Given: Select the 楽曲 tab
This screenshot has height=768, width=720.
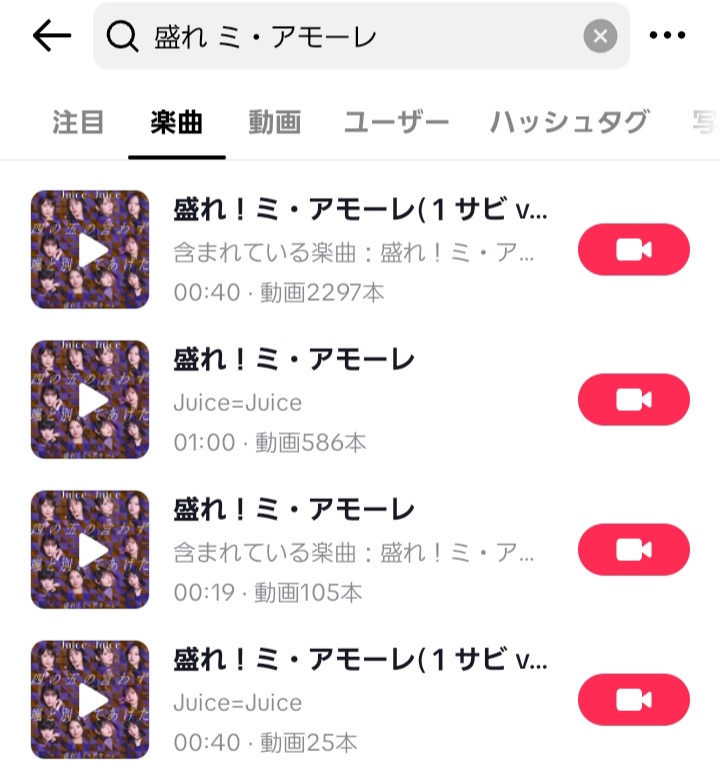Looking at the screenshot, I should [176, 123].
